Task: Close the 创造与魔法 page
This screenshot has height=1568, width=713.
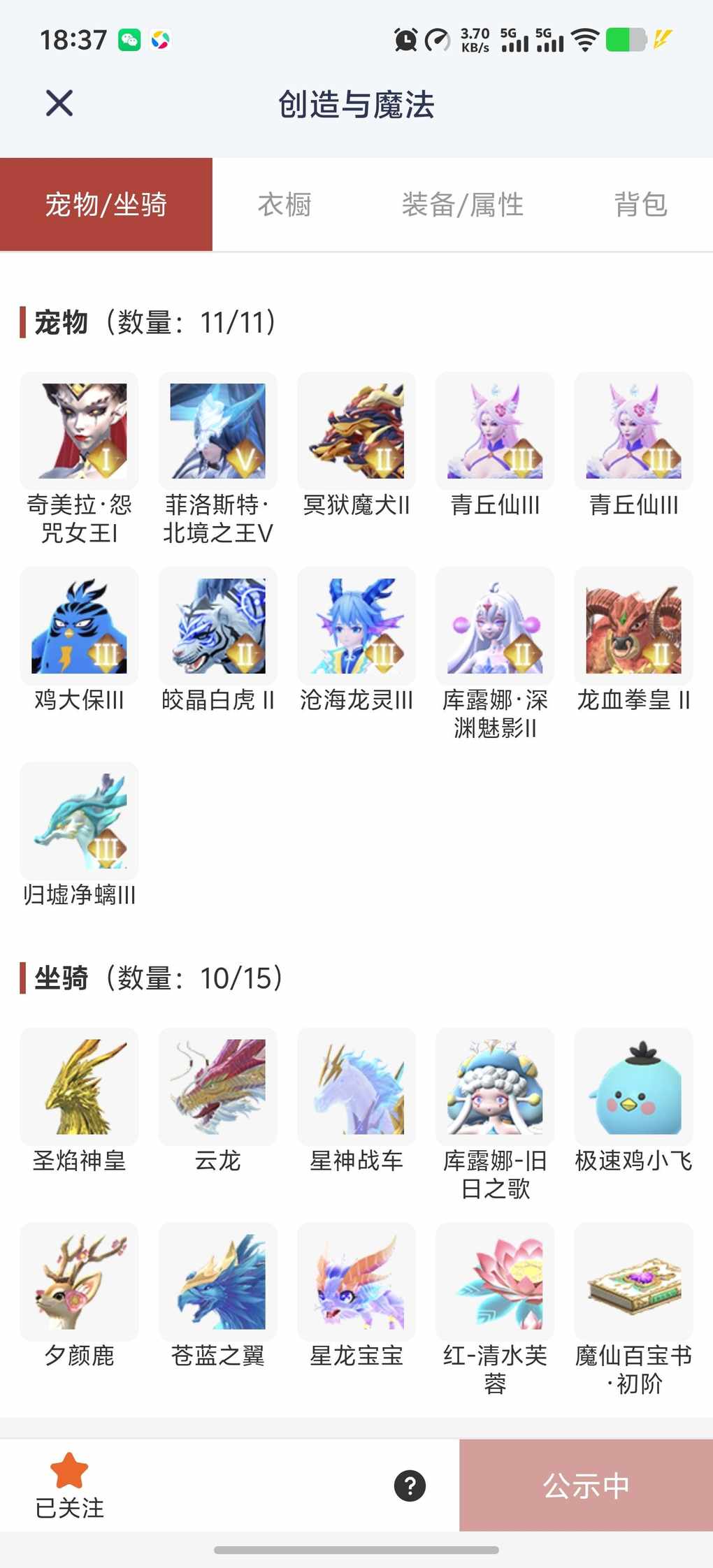Action: coord(59,103)
